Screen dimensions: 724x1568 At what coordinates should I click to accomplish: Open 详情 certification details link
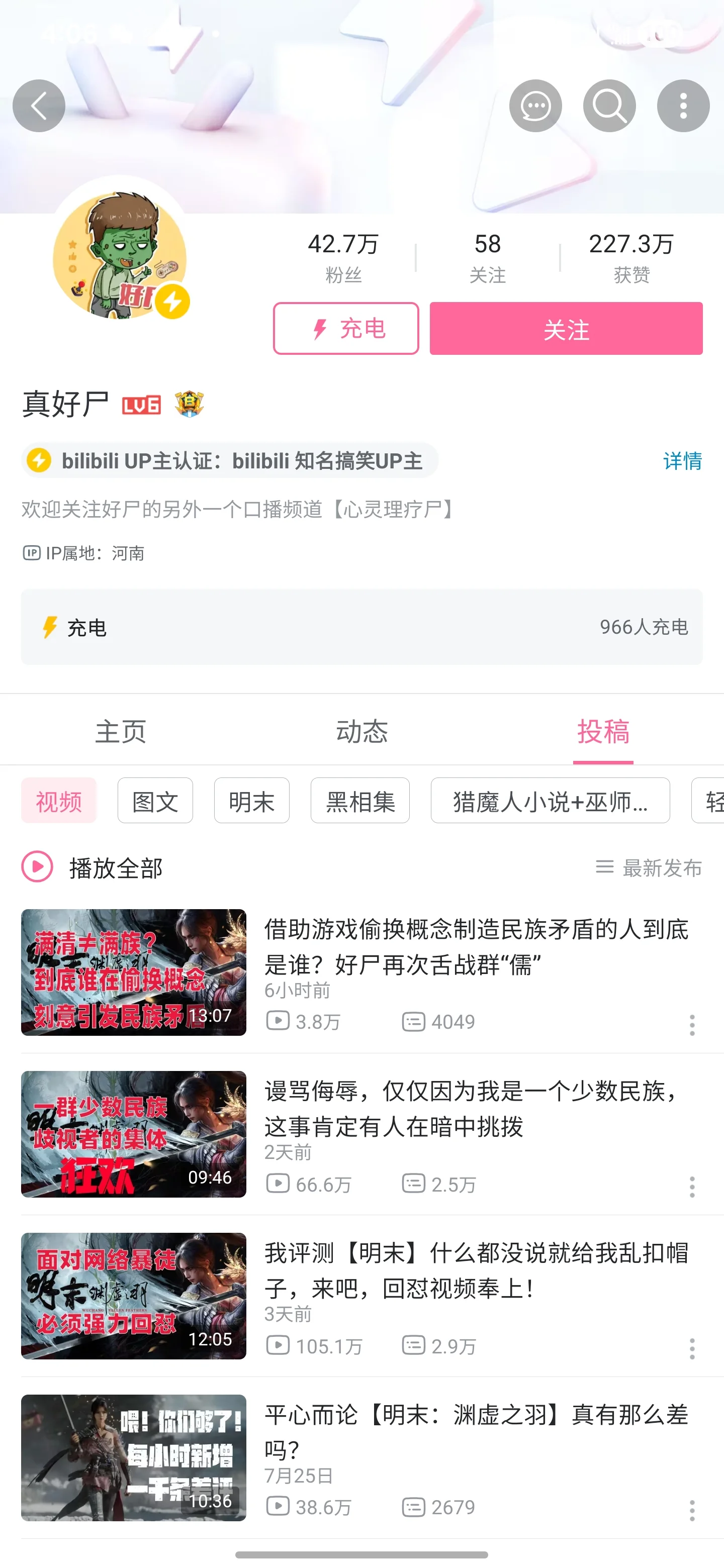[x=682, y=461]
